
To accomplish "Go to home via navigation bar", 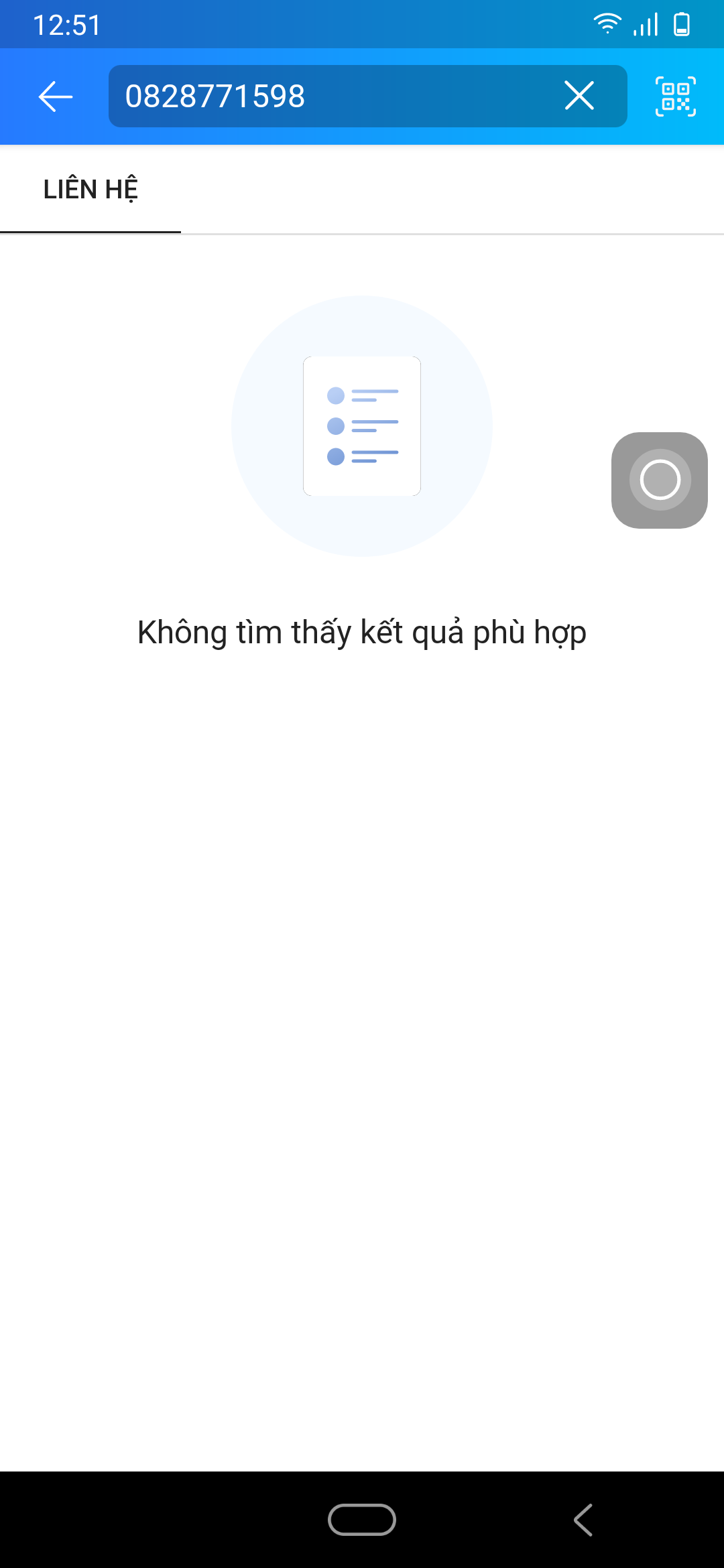I will click(362, 1519).
